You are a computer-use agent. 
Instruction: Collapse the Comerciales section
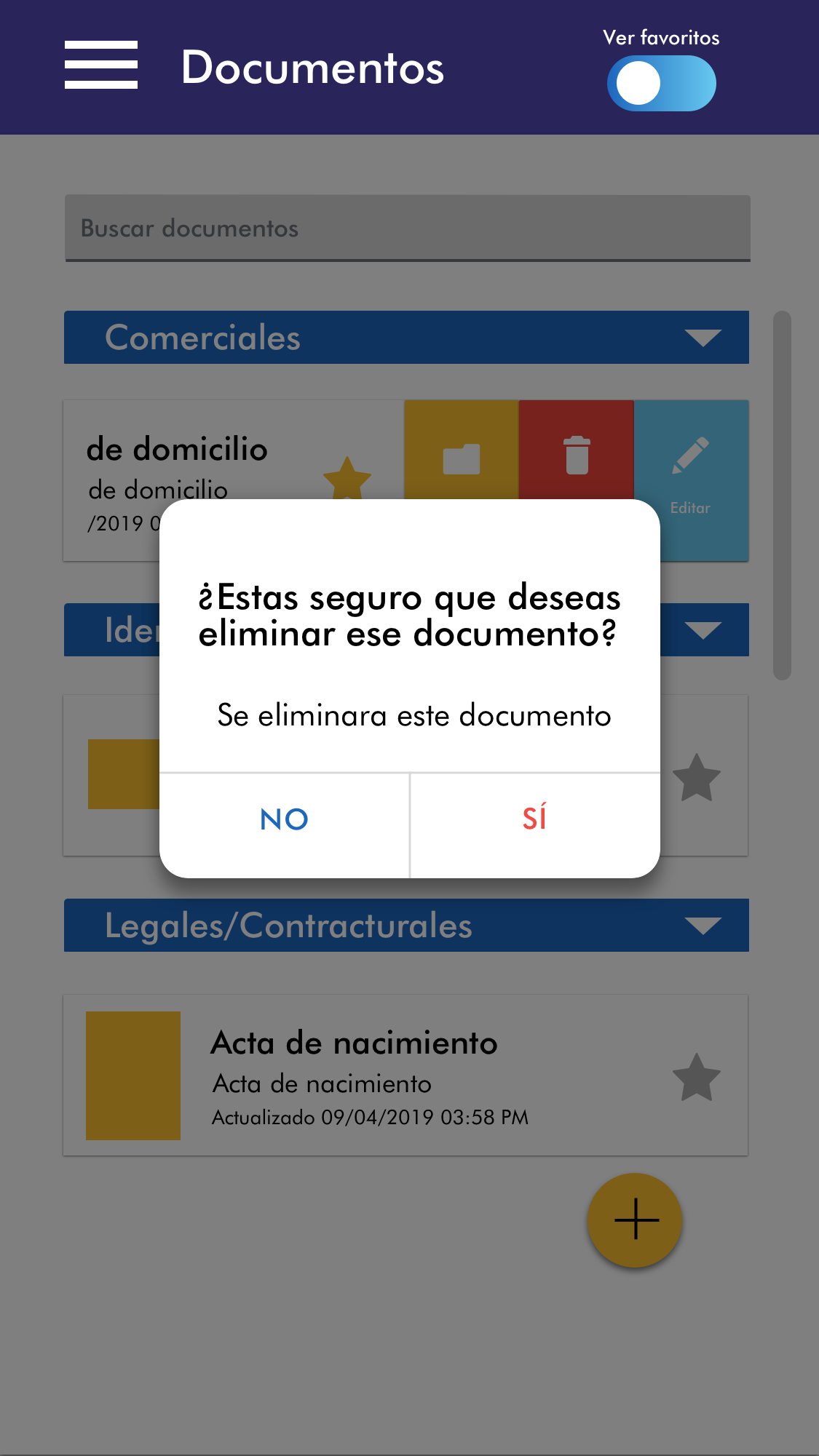(x=703, y=338)
